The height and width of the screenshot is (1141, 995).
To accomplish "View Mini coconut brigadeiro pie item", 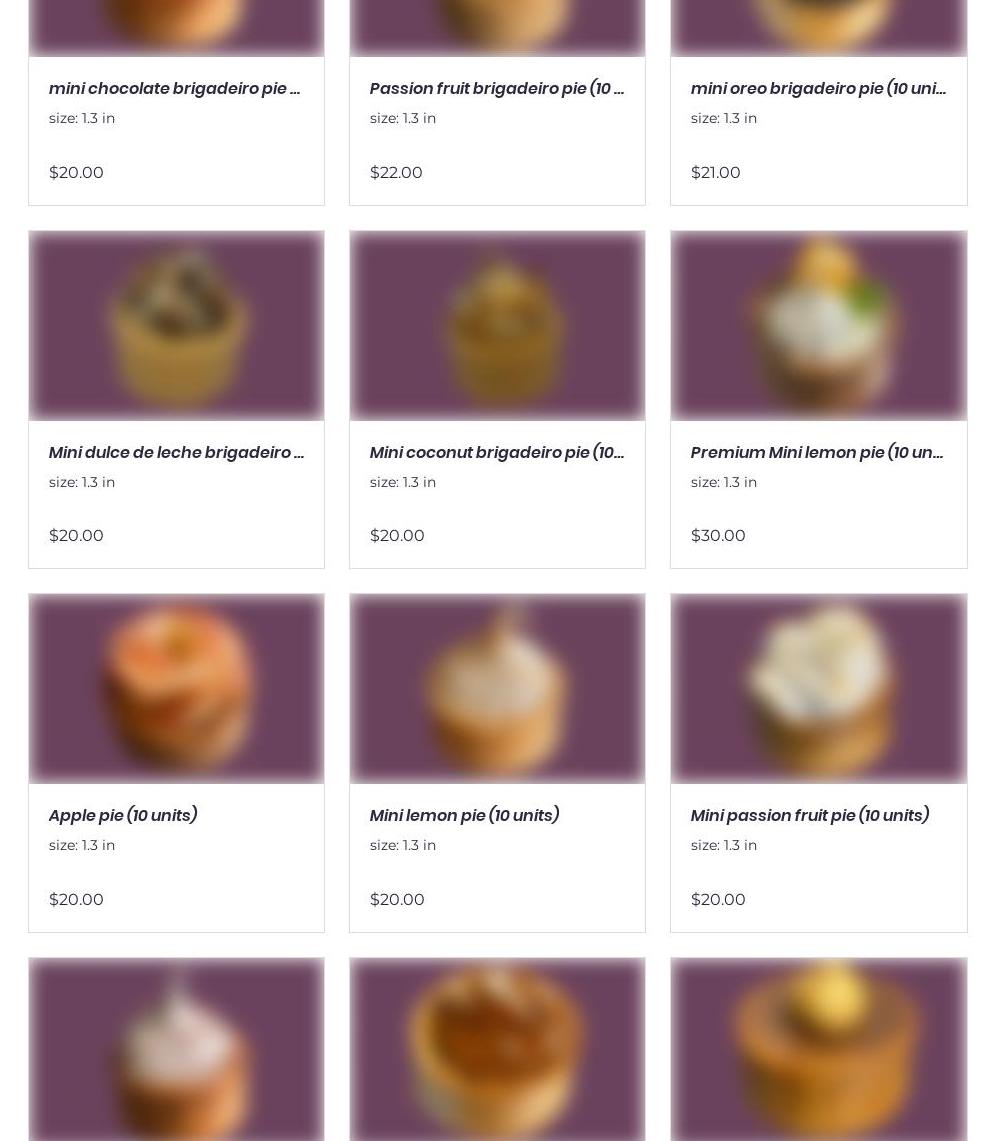I will (496, 452).
